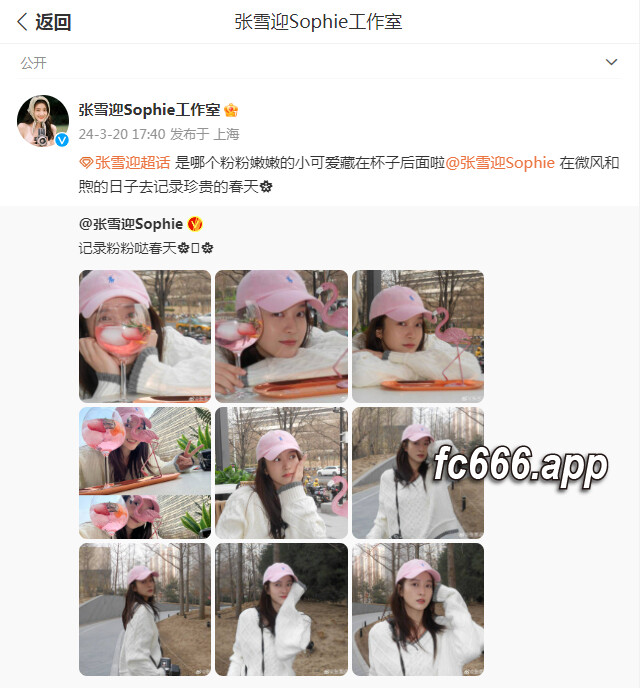Open the @张雪迎Sophie mention in the post text

[499, 162]
